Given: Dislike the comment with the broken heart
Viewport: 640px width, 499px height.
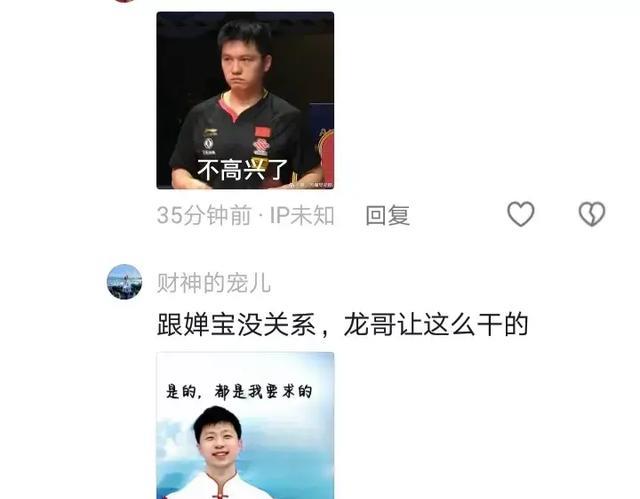Looking at the screenshot, I should point(592,213).
